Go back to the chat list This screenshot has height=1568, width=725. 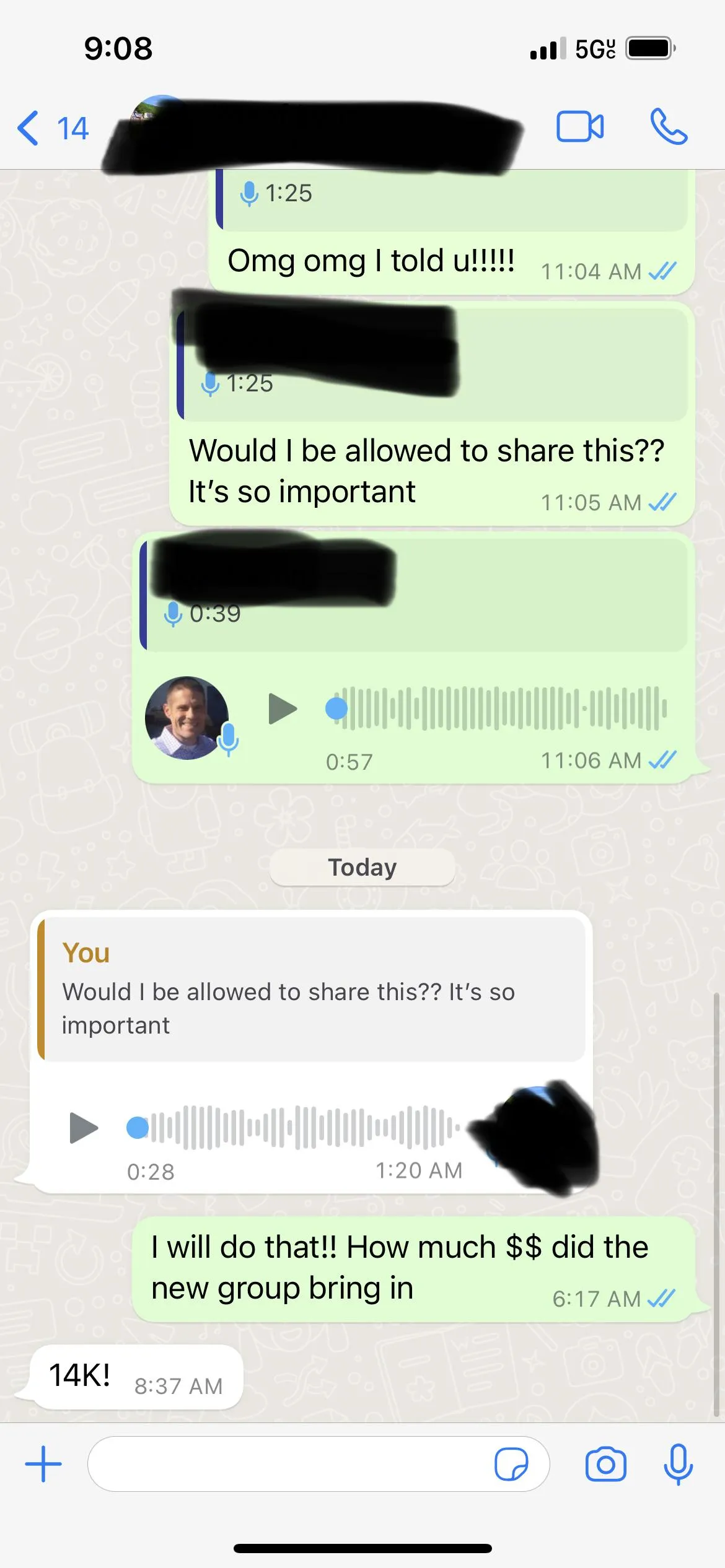pos(52,128)
